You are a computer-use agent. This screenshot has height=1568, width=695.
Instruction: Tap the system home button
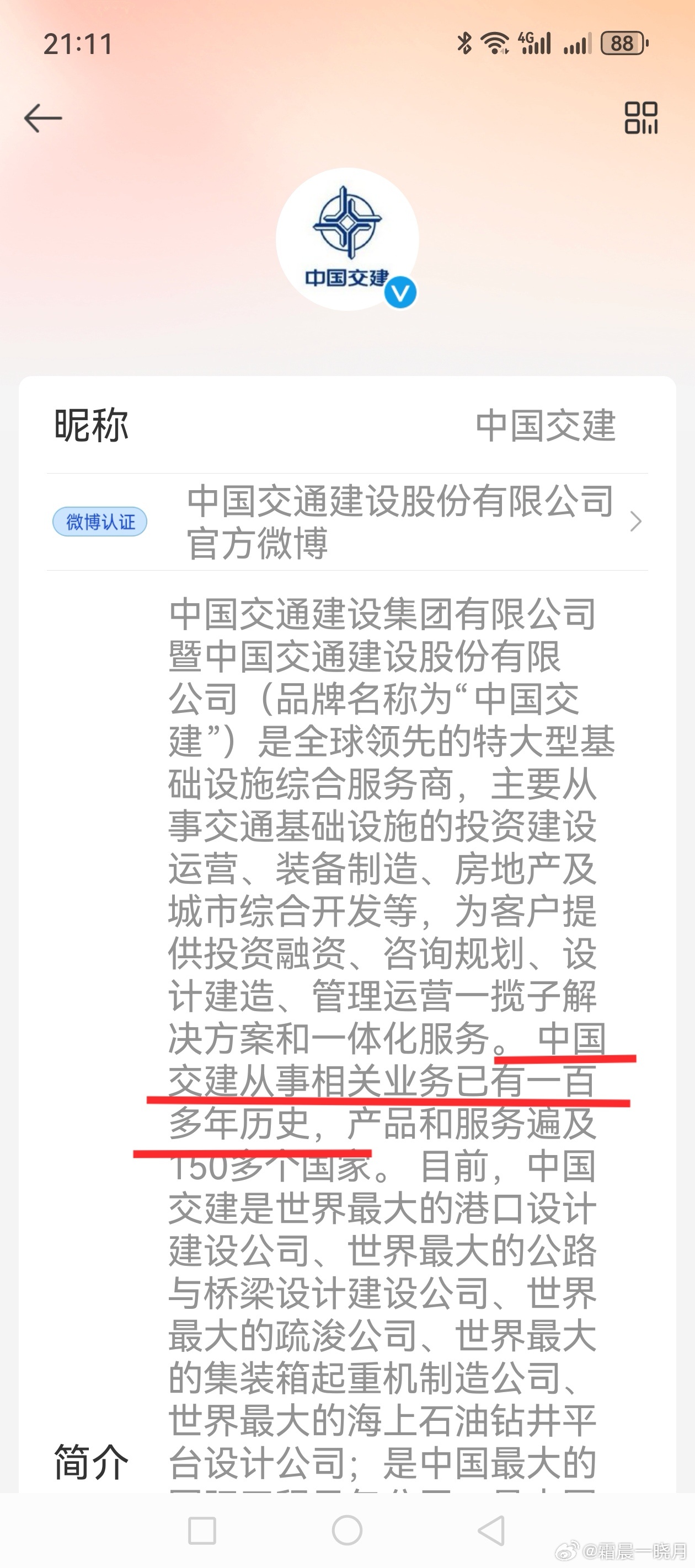point(347,1529)
